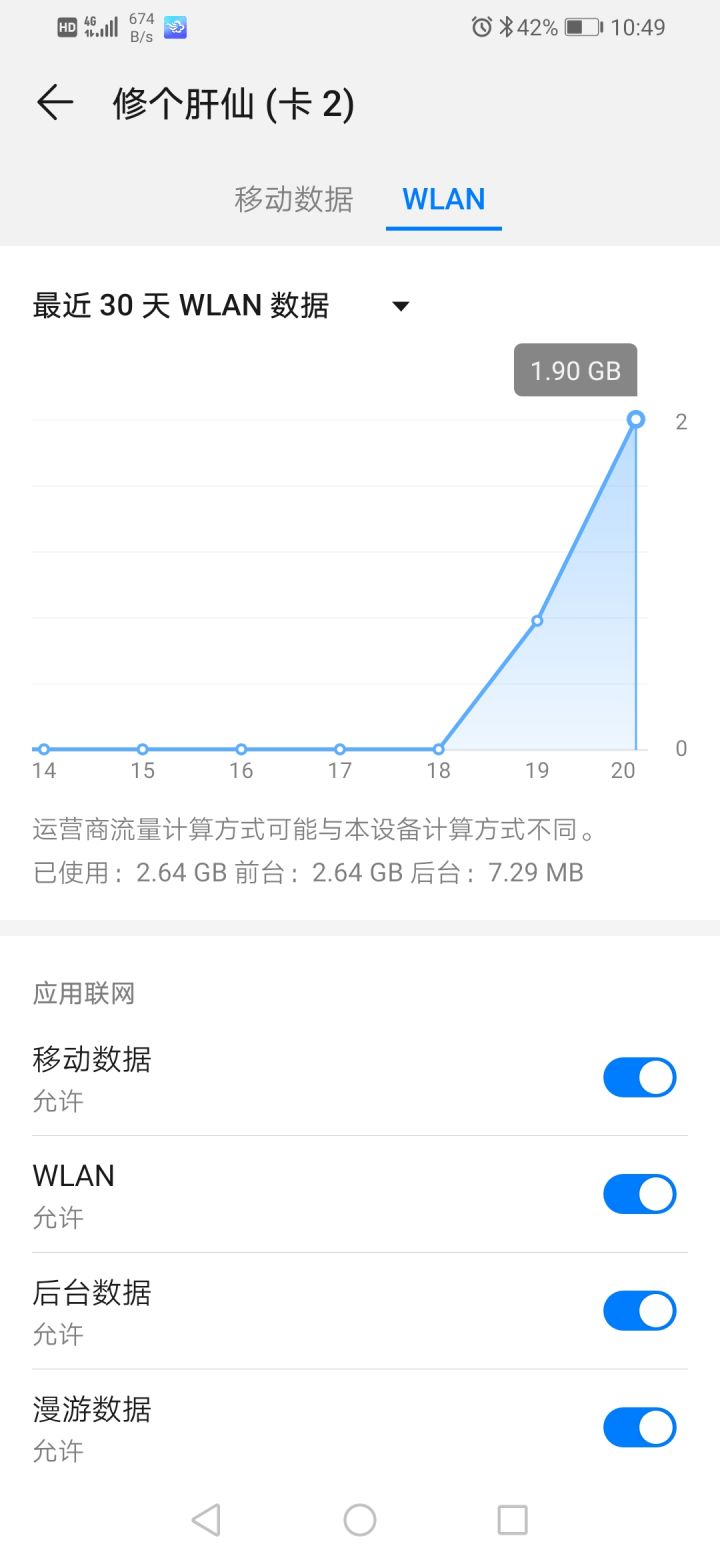Select the chart data point at day 19
The width and height of the screenshot is (720, 1560).
(537, 620)
